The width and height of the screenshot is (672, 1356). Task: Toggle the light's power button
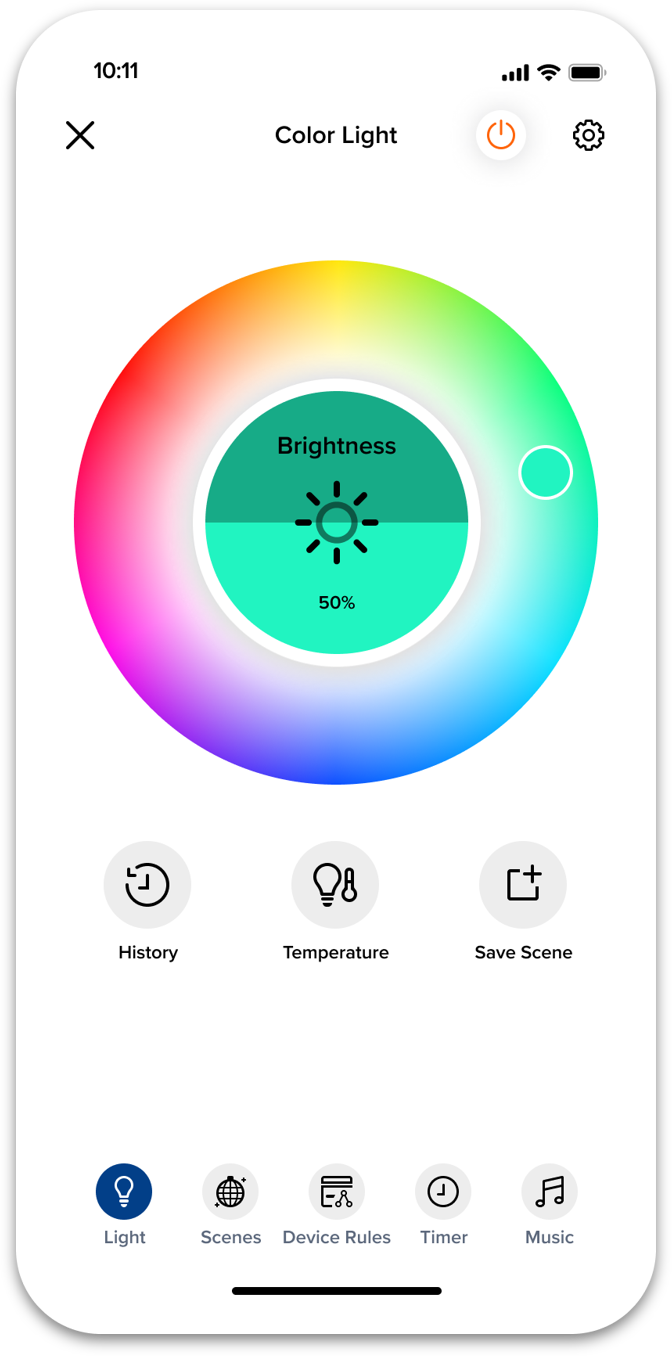coord(501,135)
